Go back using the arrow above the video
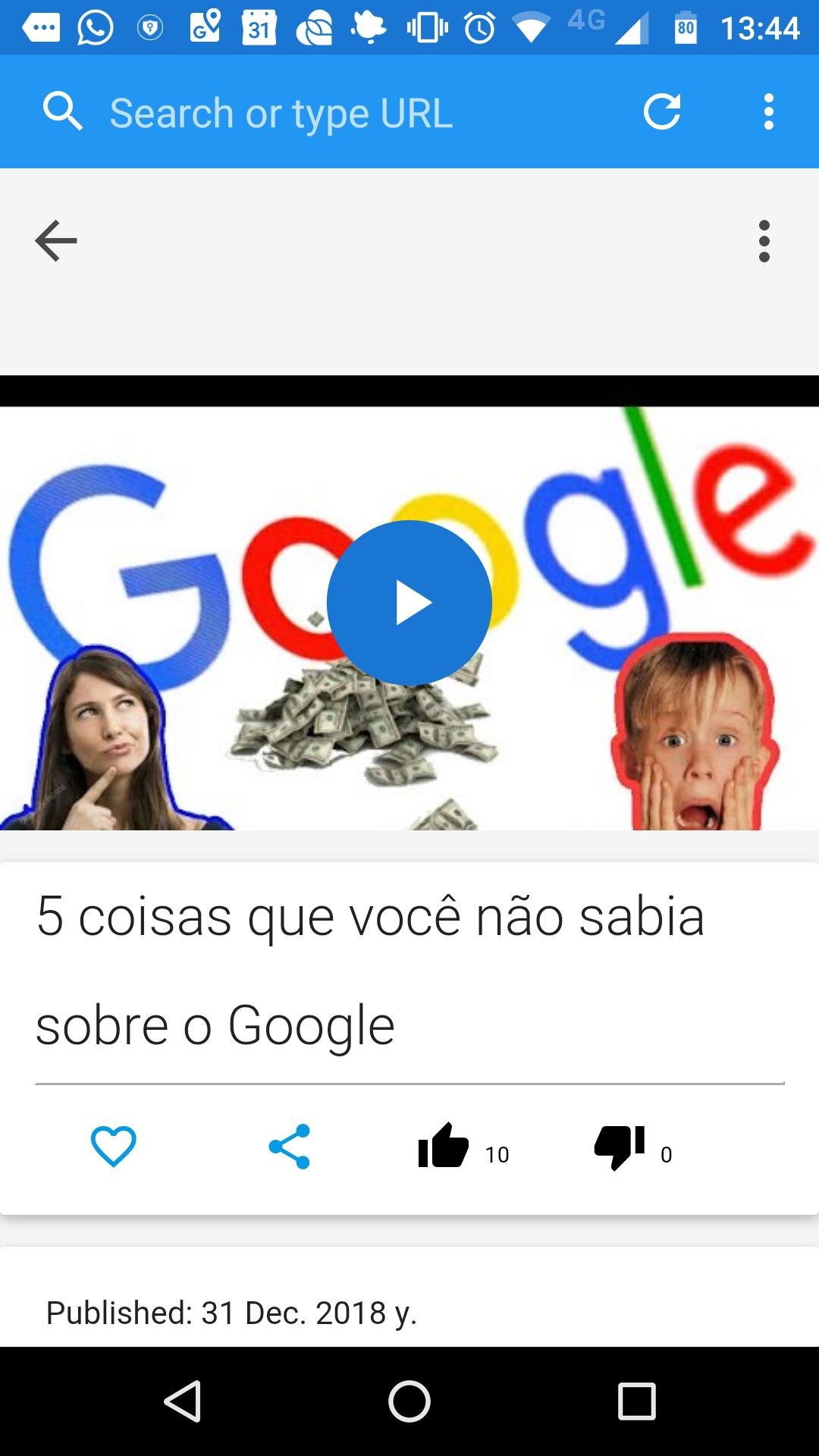This screenshot has width=819, height=1456. click(56, 241)
